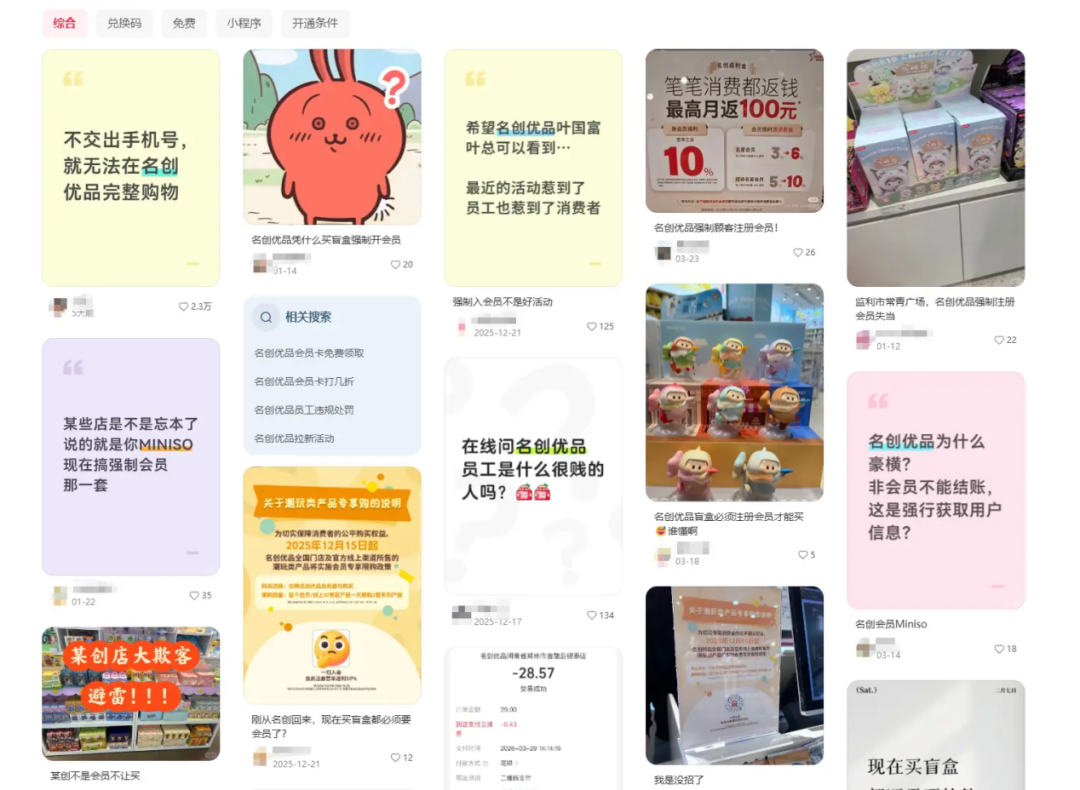
Task: Open the post 刚从名创回来，现在买盲盒都必须要会员了
Action: pos(332,585)
